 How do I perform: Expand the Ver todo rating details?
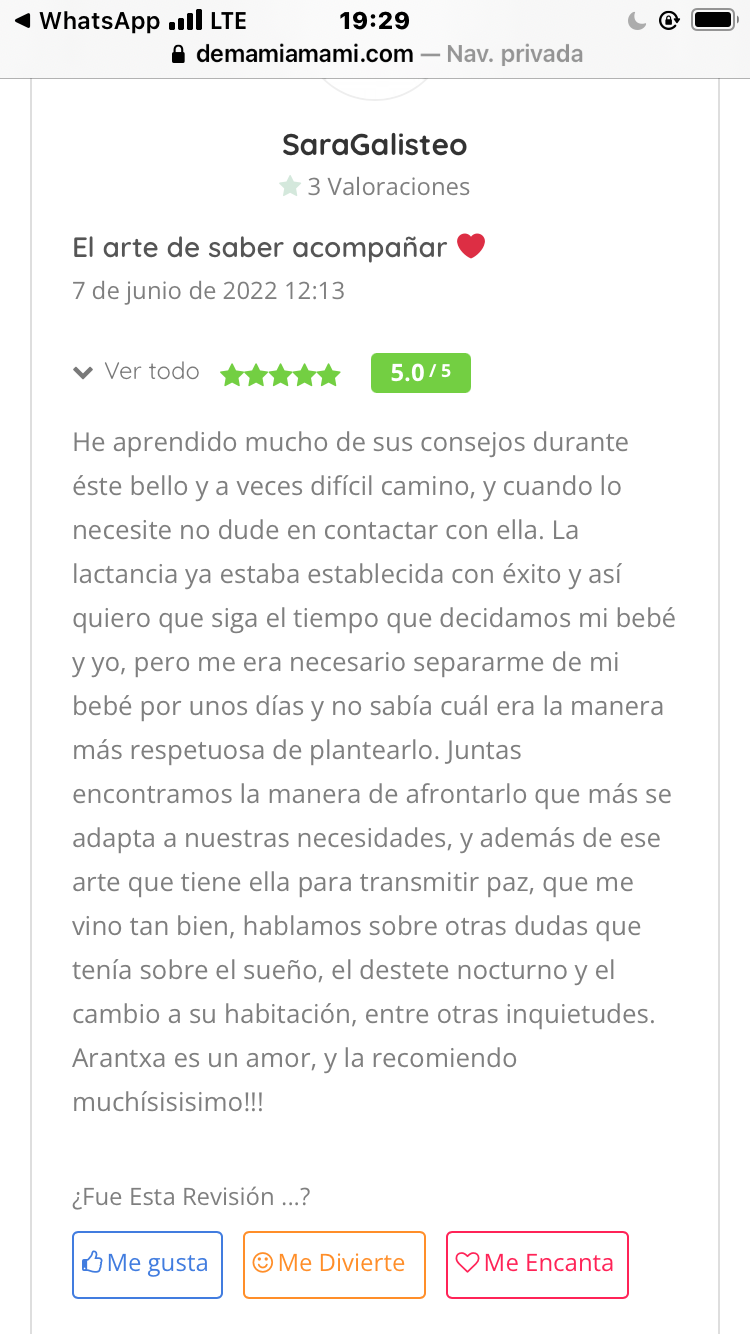[x=137, y=371]
